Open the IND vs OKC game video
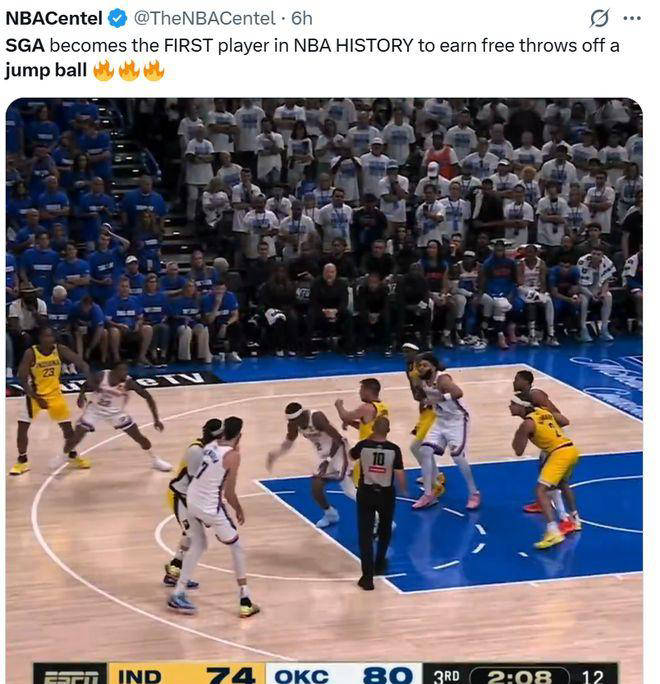This screenshot has height=684, width=660. tap(324, 390)
